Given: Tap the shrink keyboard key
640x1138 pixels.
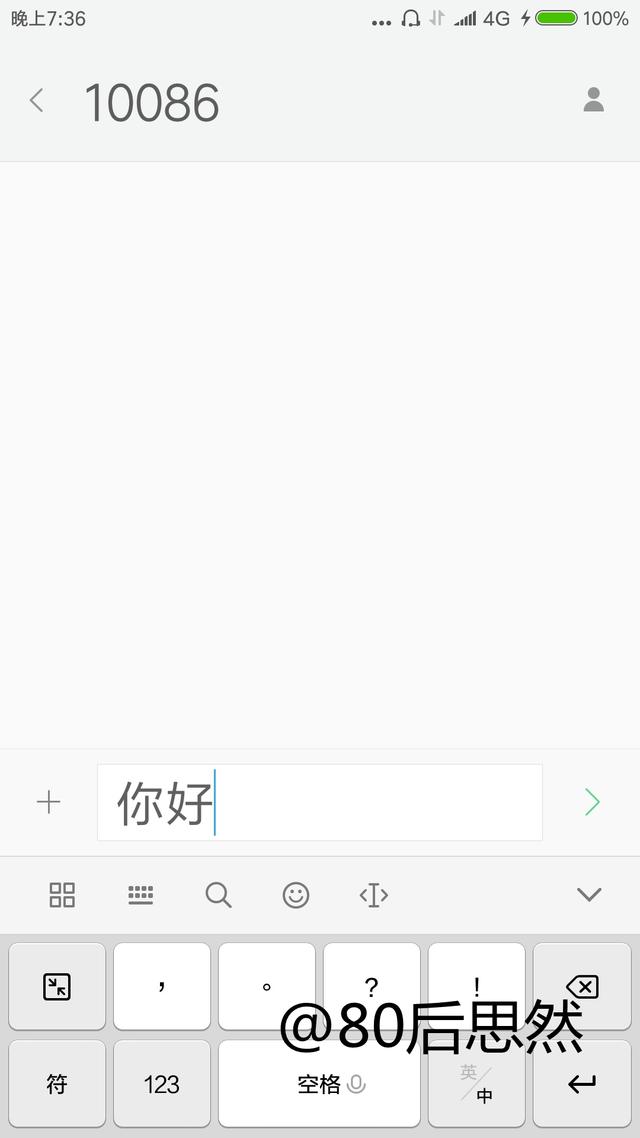Looking at the screenshot, I should tap(57, 986).
